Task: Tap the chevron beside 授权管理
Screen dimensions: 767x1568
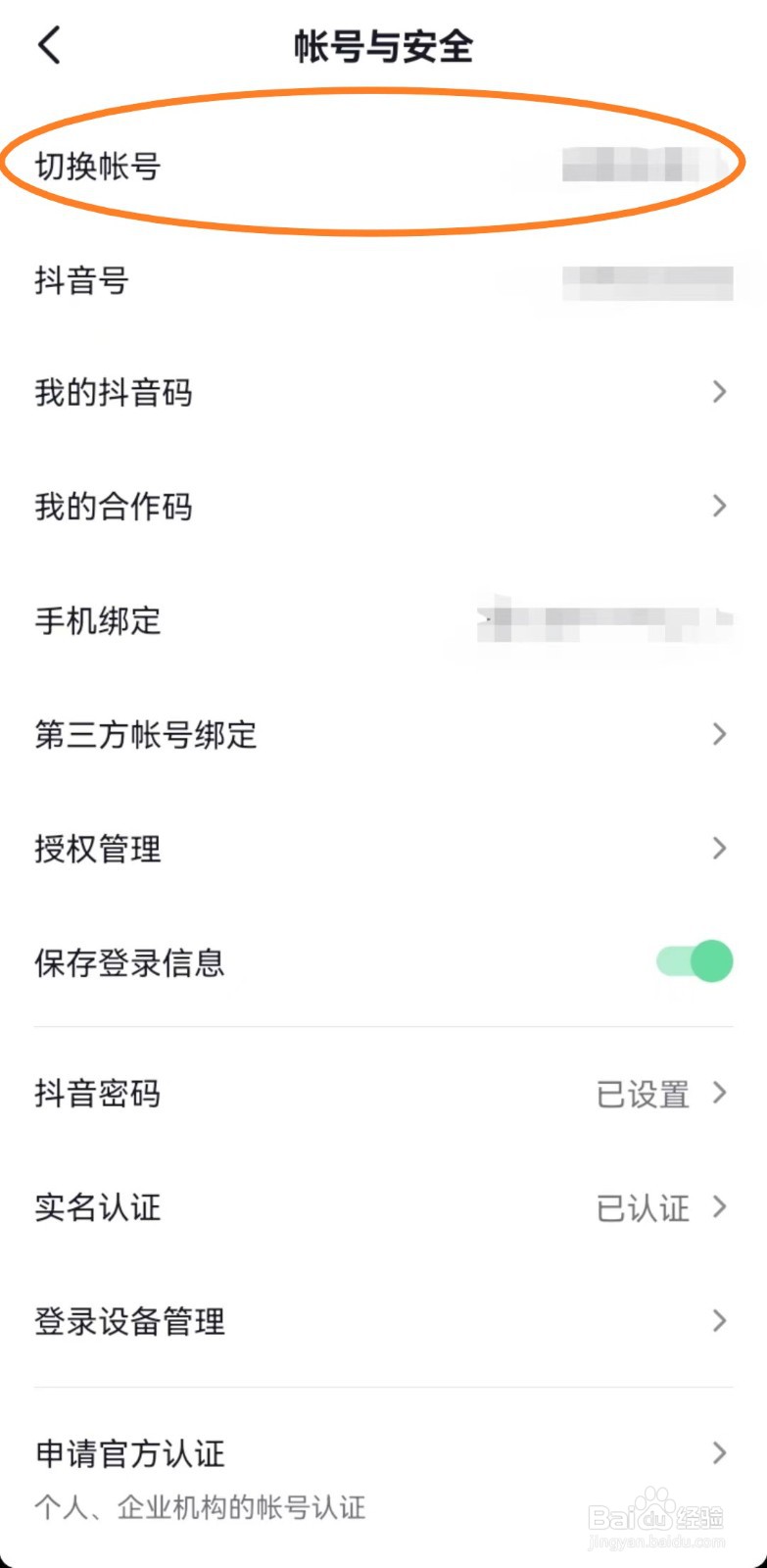Action: [718, 849]
